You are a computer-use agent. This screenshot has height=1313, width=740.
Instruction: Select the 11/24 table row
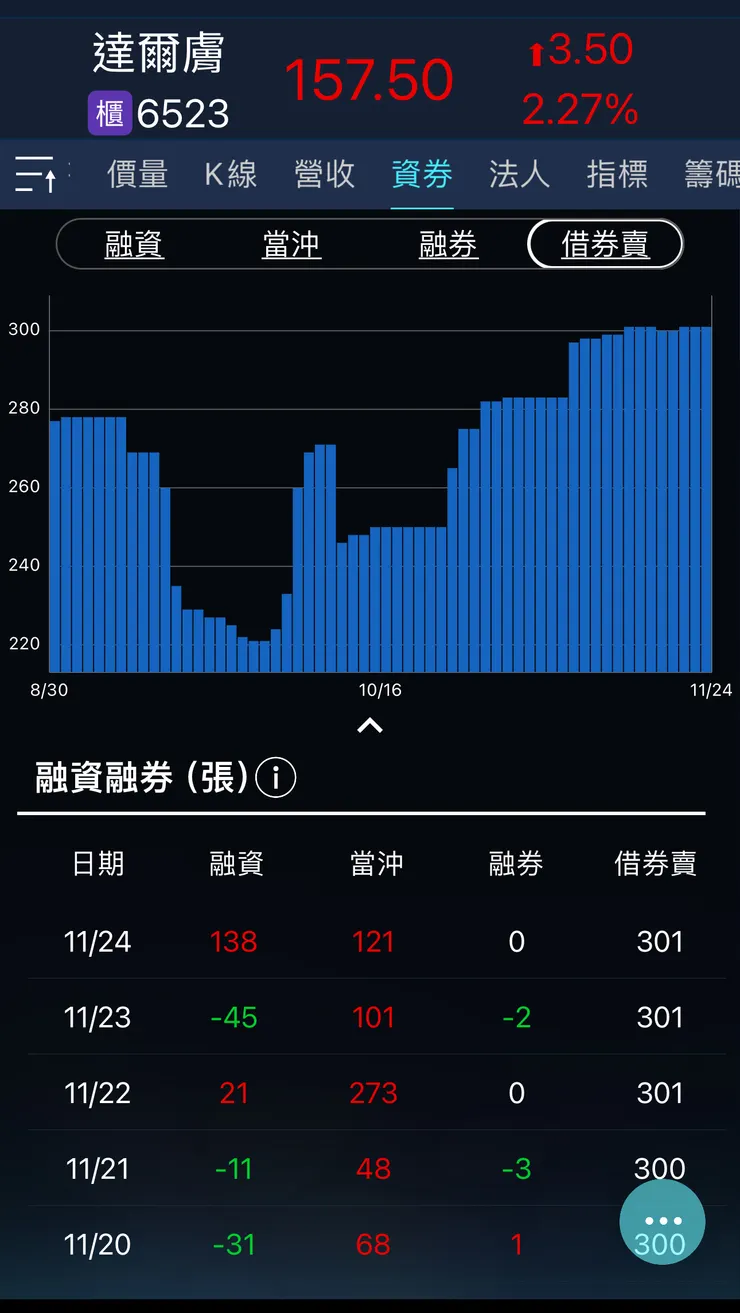(370, 941)
